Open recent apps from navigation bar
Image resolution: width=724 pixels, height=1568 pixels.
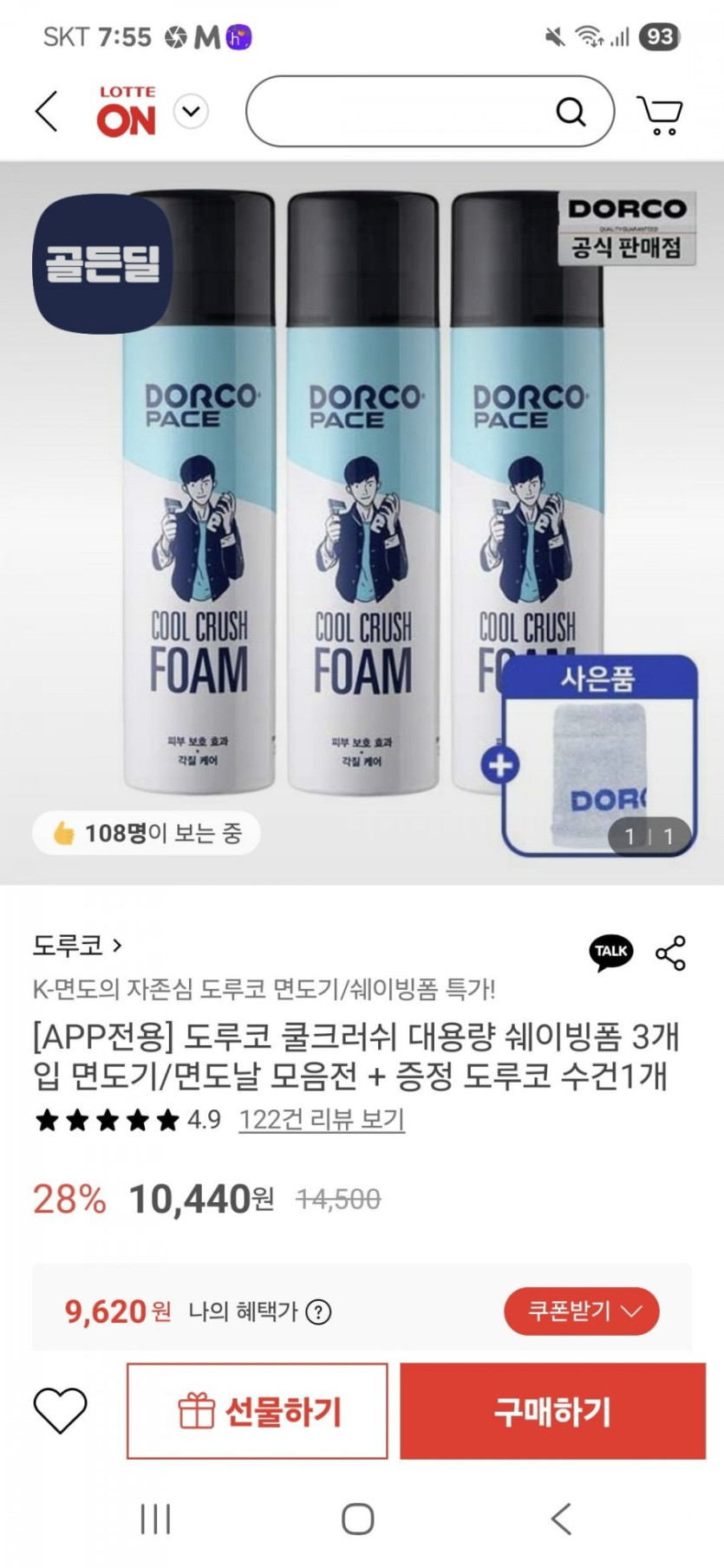(156, 1519)
